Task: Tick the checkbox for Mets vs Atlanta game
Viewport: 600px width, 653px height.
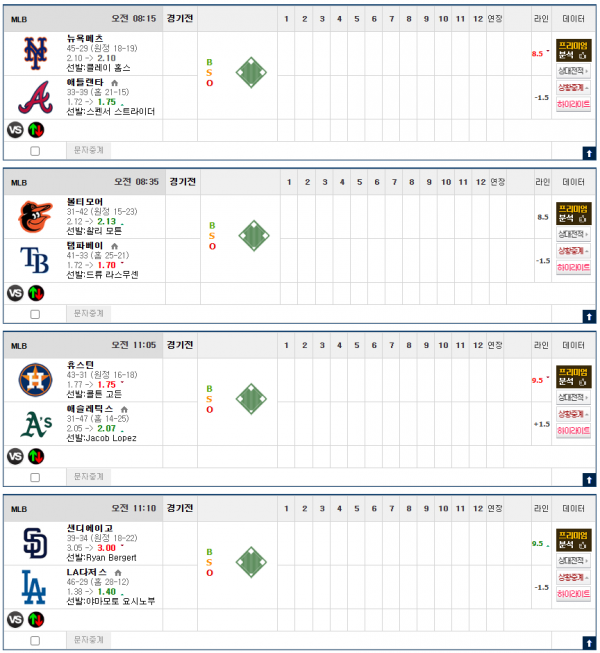Action: [35, 151]
